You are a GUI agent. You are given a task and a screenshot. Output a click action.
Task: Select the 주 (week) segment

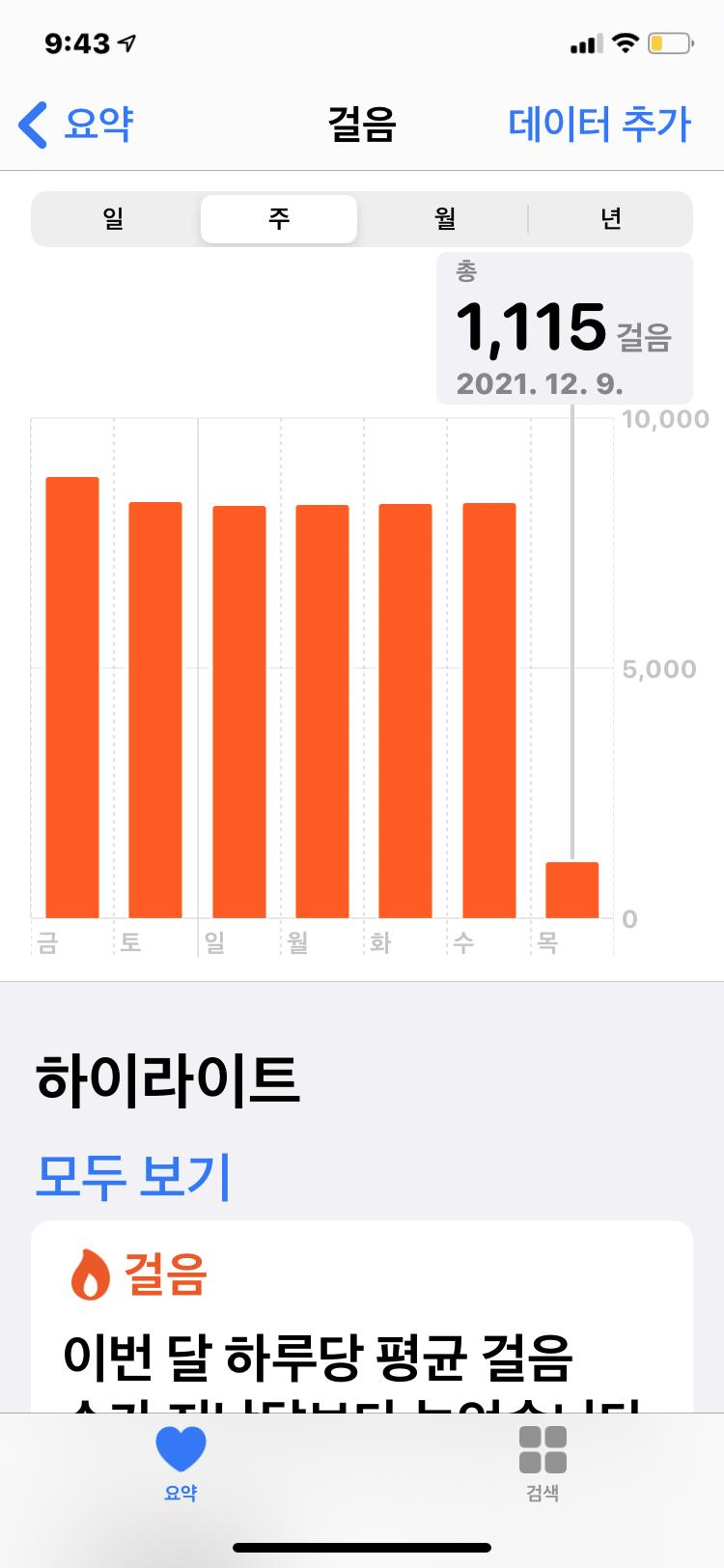[x=279, y=219]
